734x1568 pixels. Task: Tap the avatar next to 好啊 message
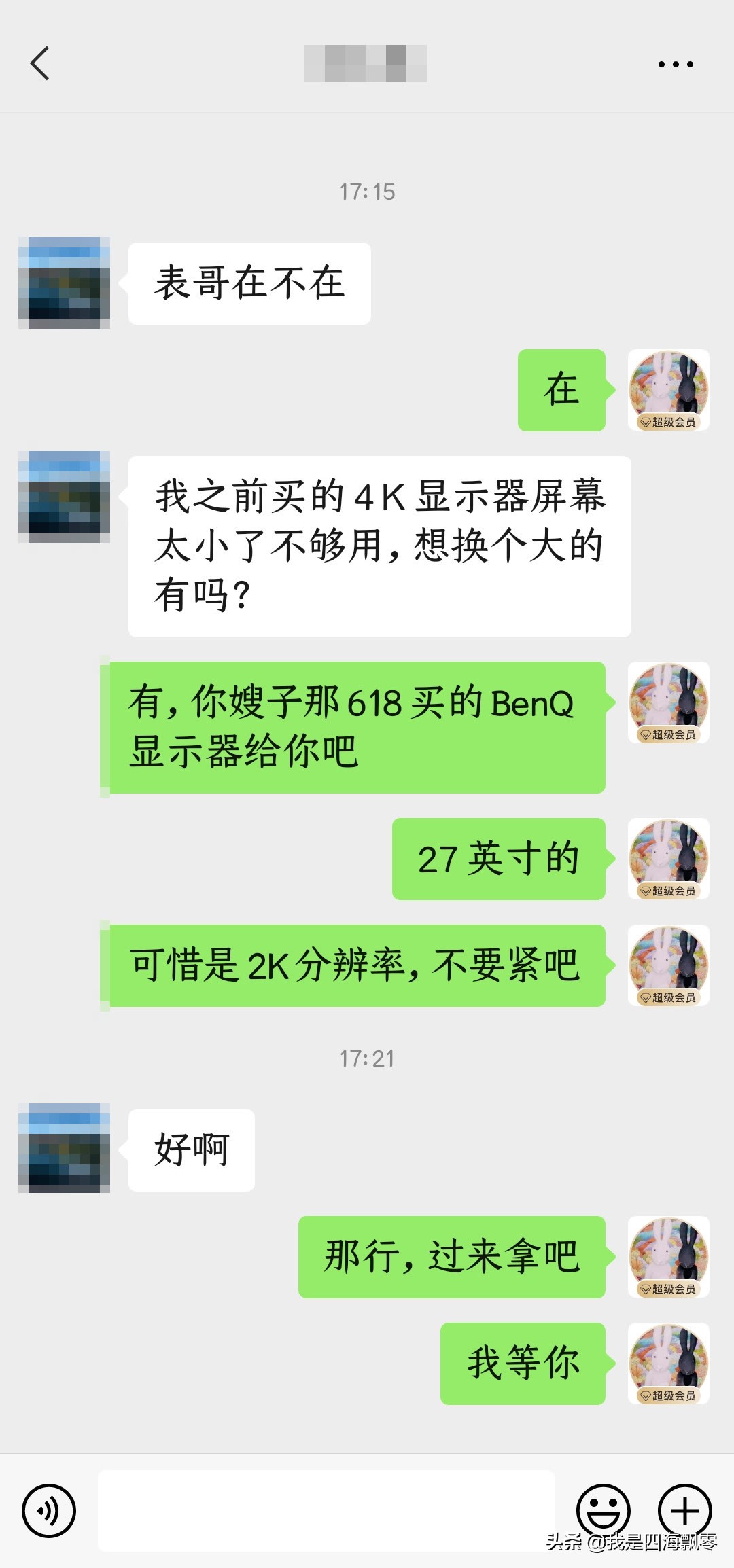[x=65, y=1148]
